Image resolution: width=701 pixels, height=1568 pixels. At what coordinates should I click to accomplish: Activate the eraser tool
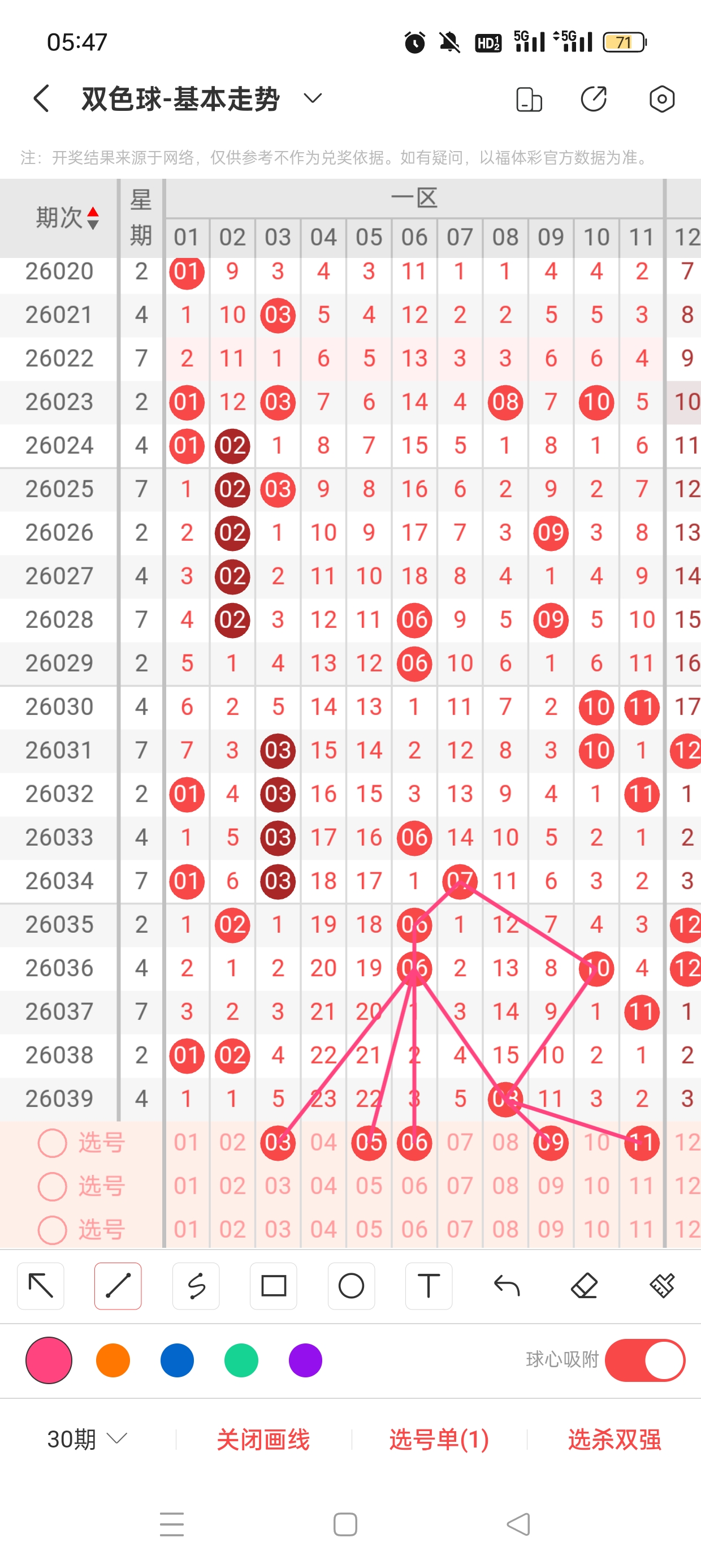[584, 1286]
